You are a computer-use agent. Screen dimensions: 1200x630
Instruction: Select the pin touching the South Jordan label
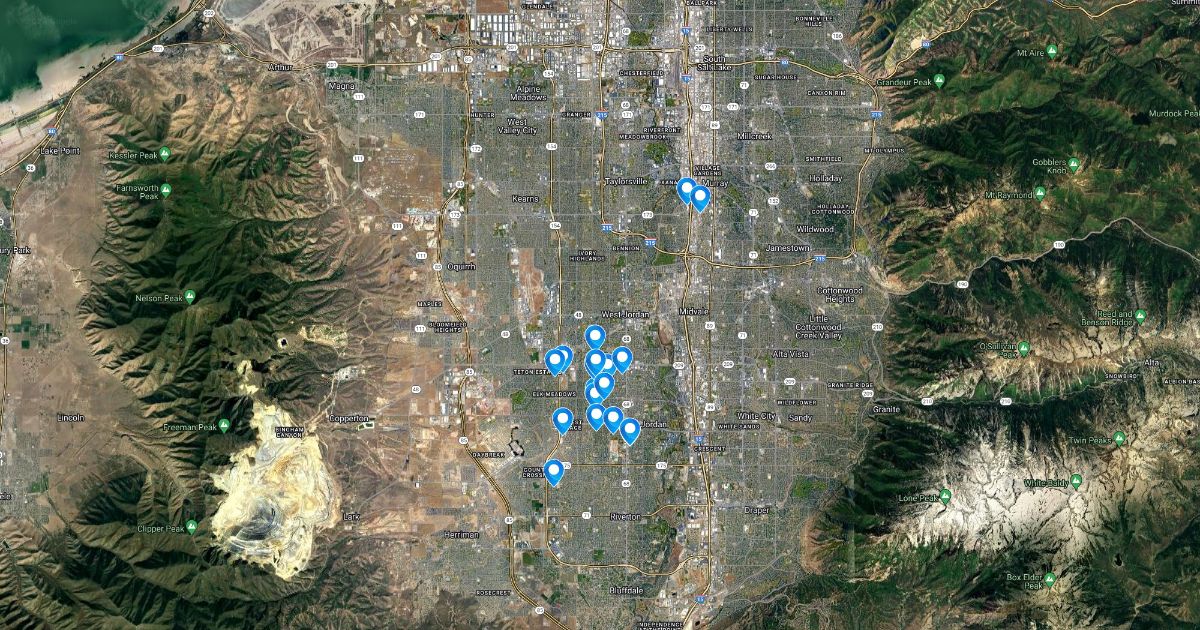(x=630, y=430)
